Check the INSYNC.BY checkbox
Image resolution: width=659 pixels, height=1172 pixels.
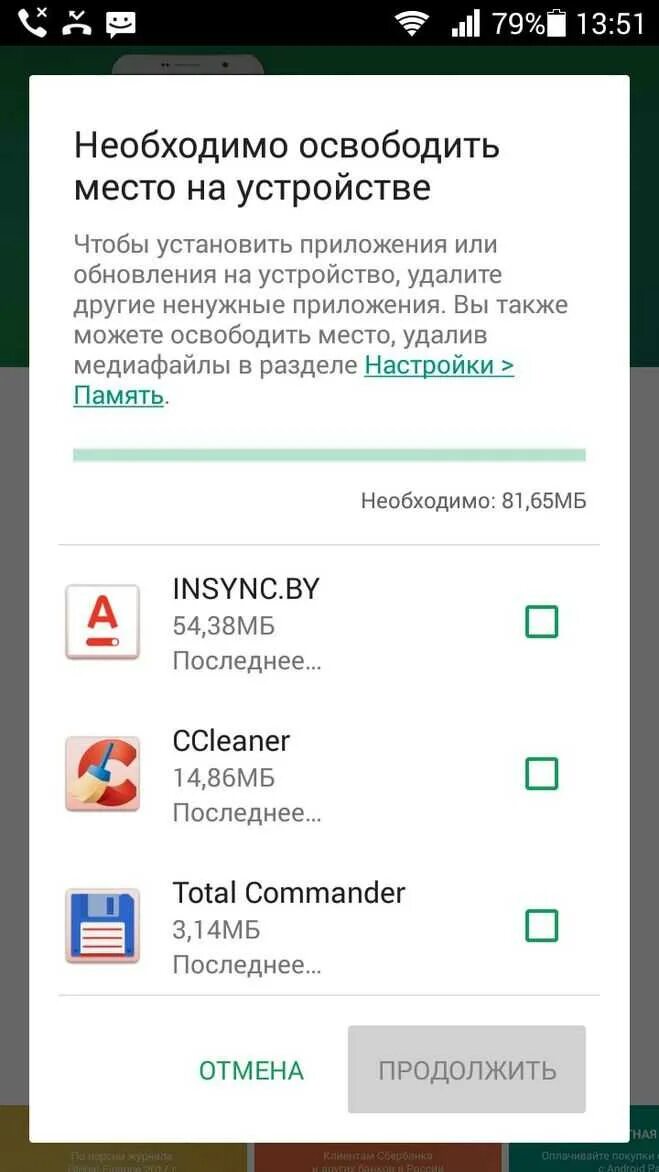coord(541,622)
